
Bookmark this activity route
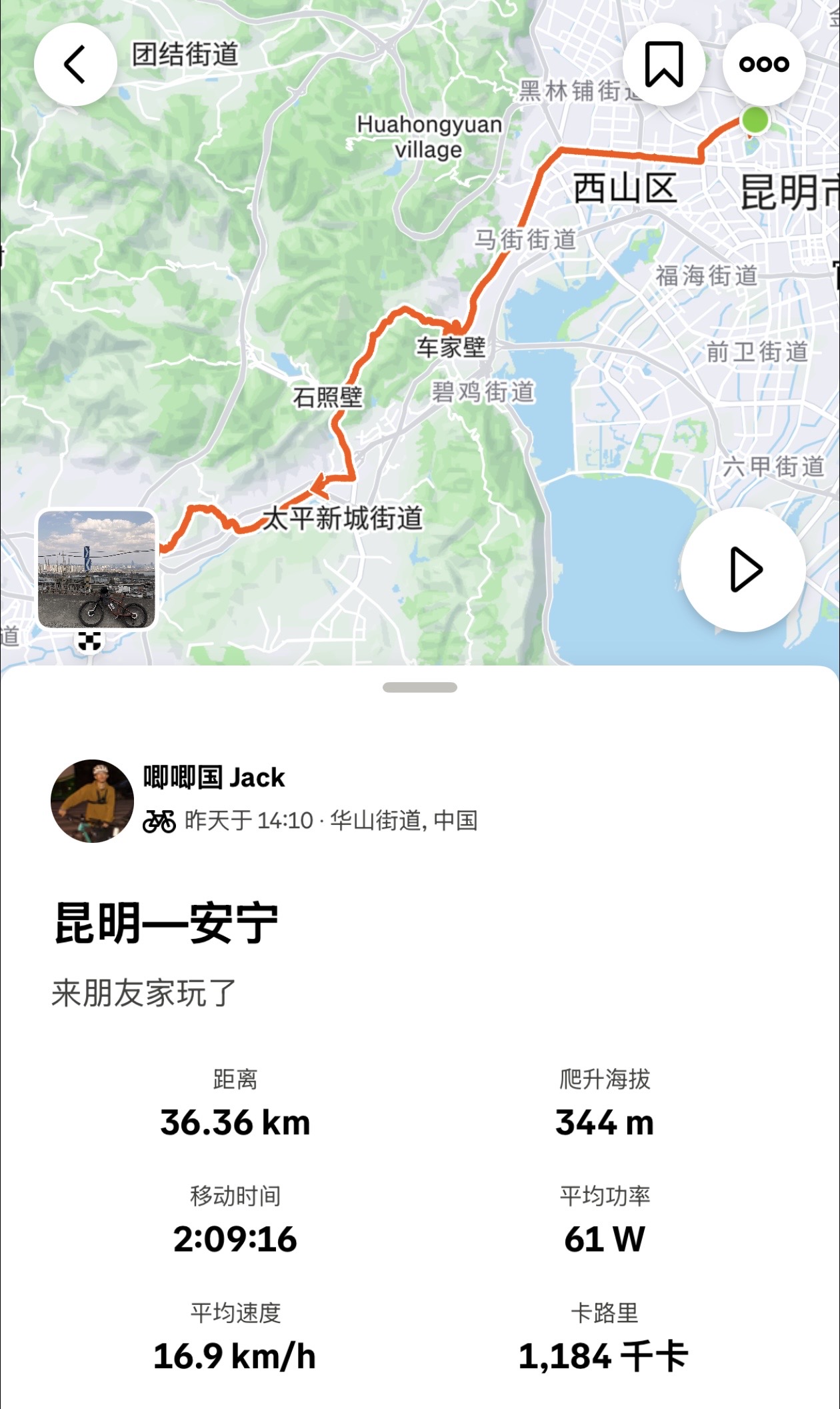(x=663, y=65)
